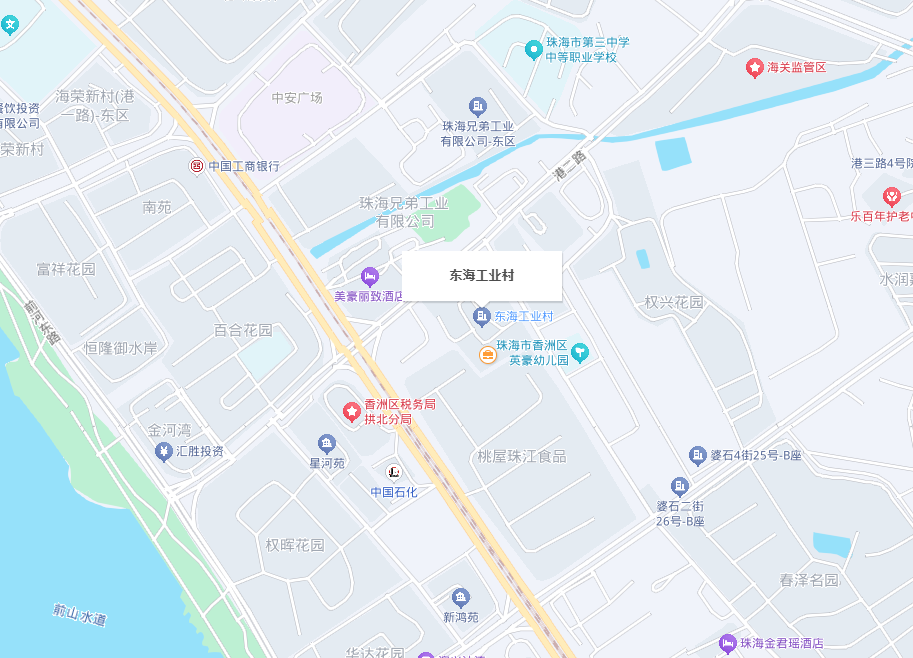Screen dimensions: 913x658
Task: Select the 英豪幼儿园 kindergarten marker
Action: [x=580, y=351]
